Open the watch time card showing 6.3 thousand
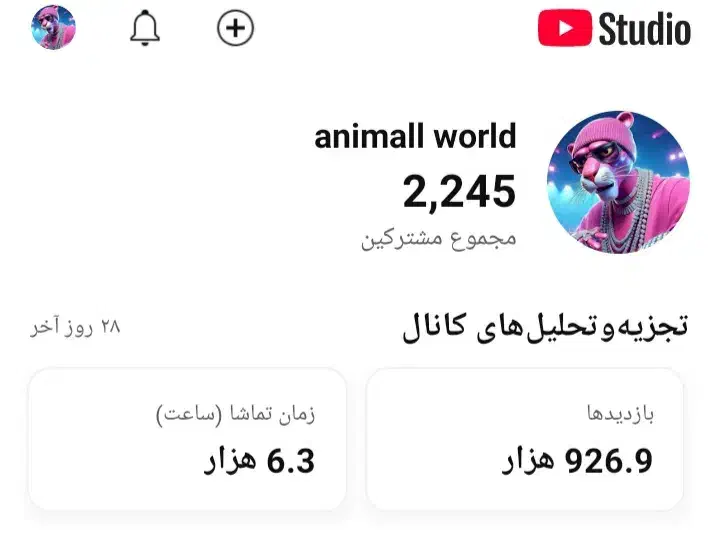 [187, 439]
